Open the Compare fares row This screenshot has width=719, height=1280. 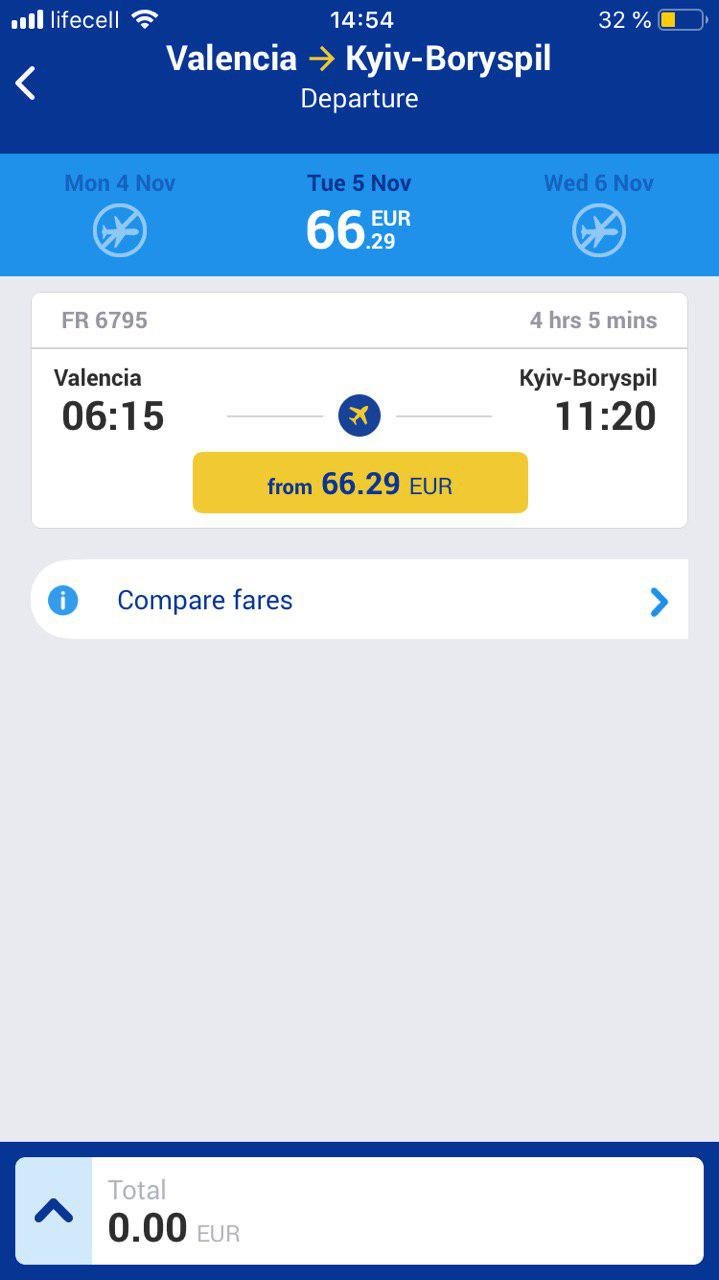(x=359, y=600)
